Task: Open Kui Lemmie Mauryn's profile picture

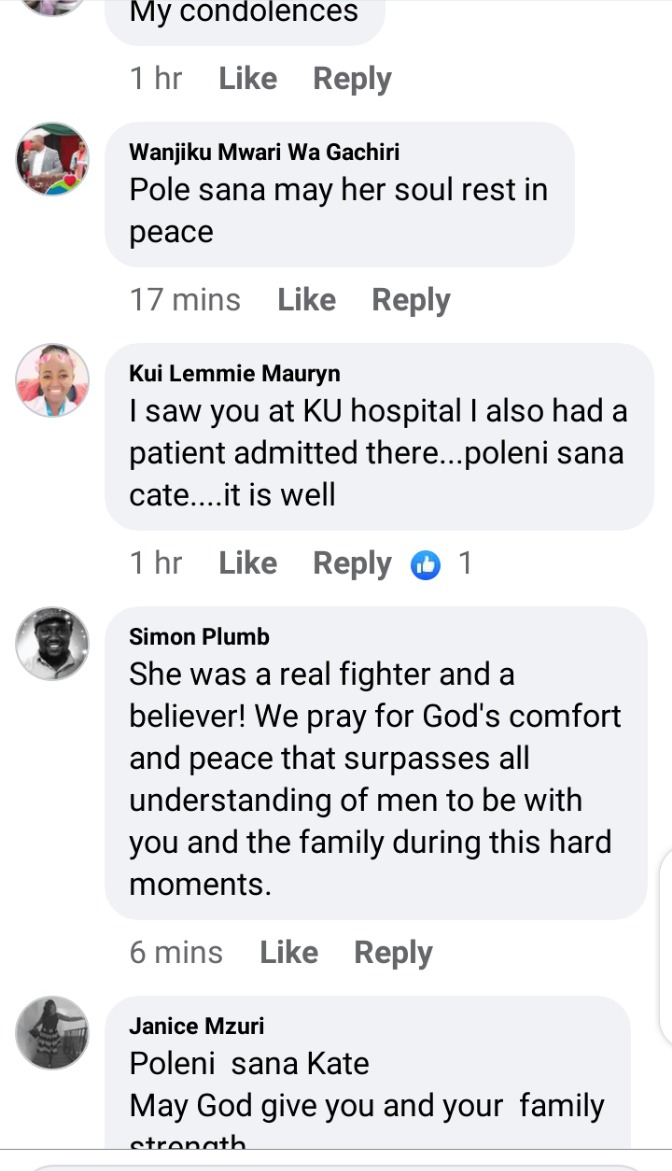Action: 52,380
